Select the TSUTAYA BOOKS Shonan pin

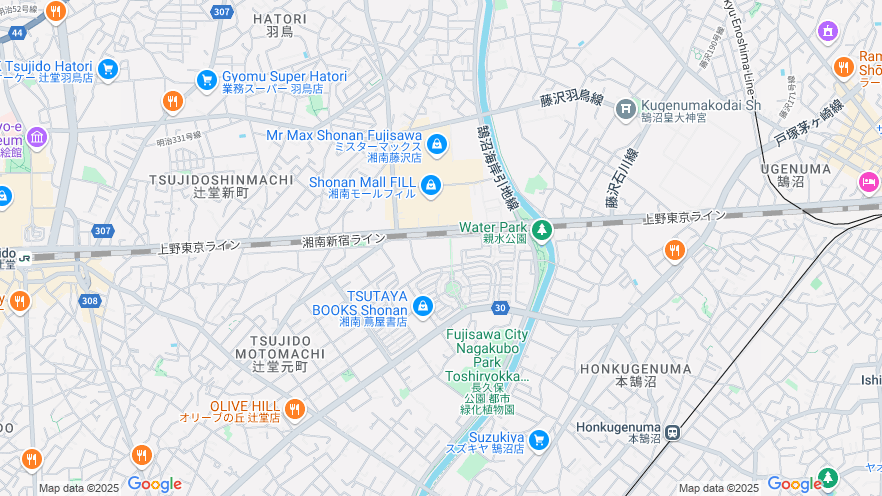(422, 306)
